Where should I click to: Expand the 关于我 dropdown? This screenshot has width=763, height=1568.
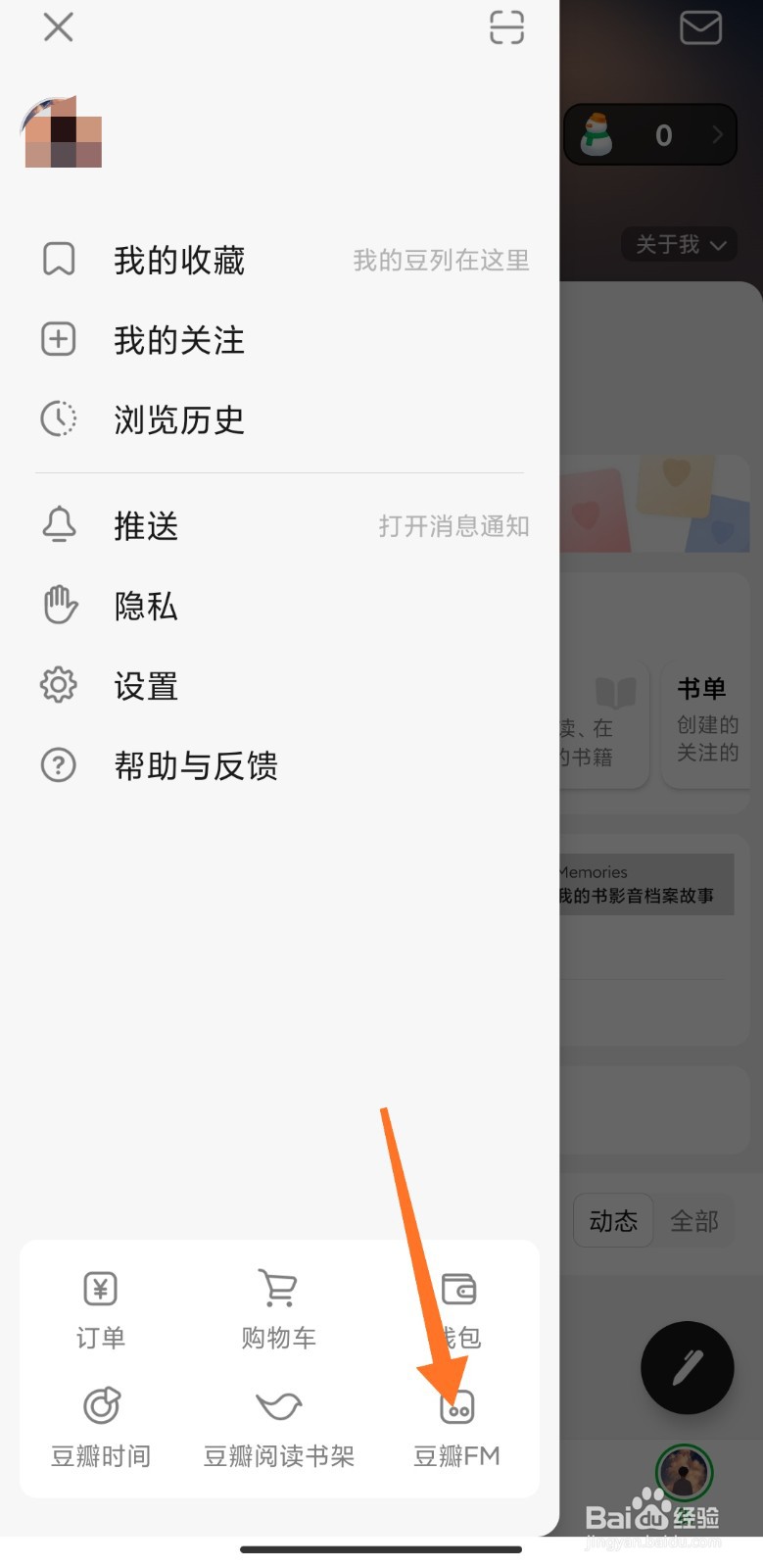pos(679,244)
